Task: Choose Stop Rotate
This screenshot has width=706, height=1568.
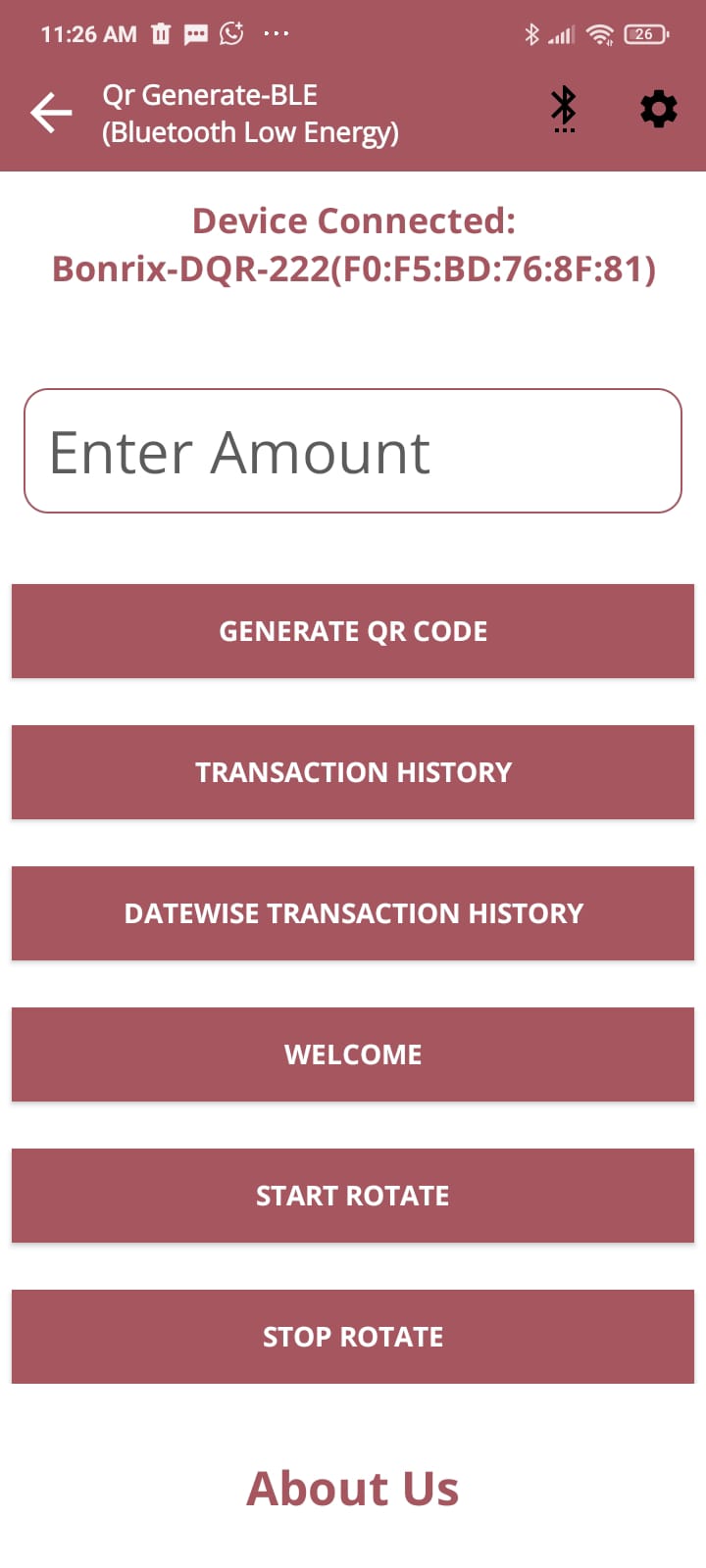Action: [x=353, y=1337]
